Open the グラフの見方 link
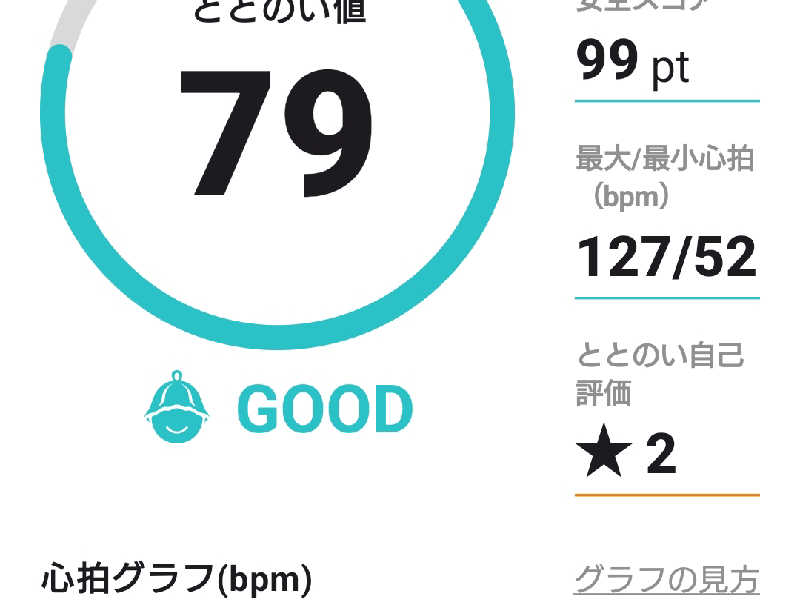 666,578
